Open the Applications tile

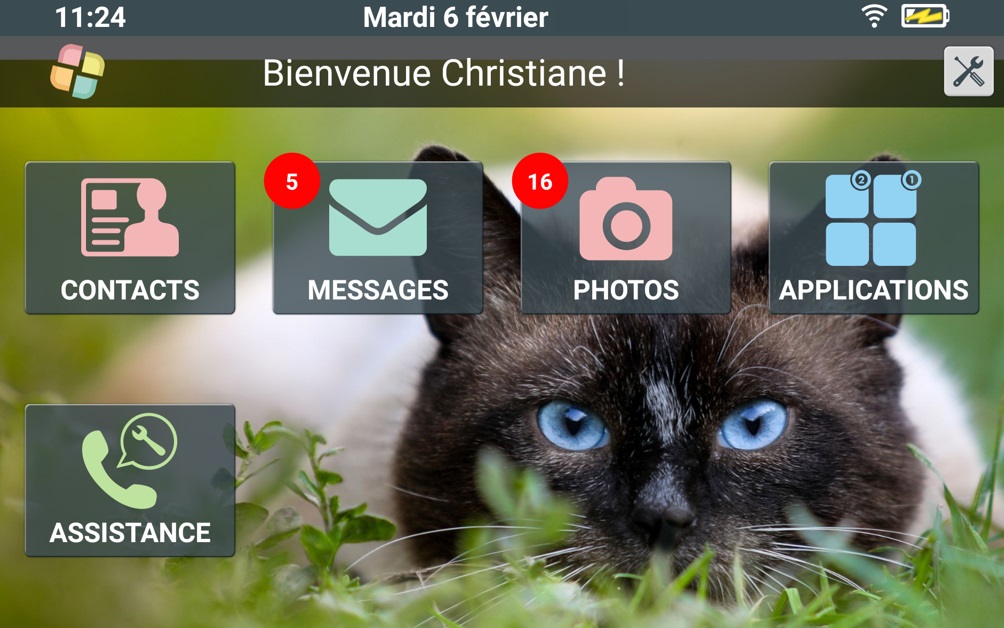873,238
